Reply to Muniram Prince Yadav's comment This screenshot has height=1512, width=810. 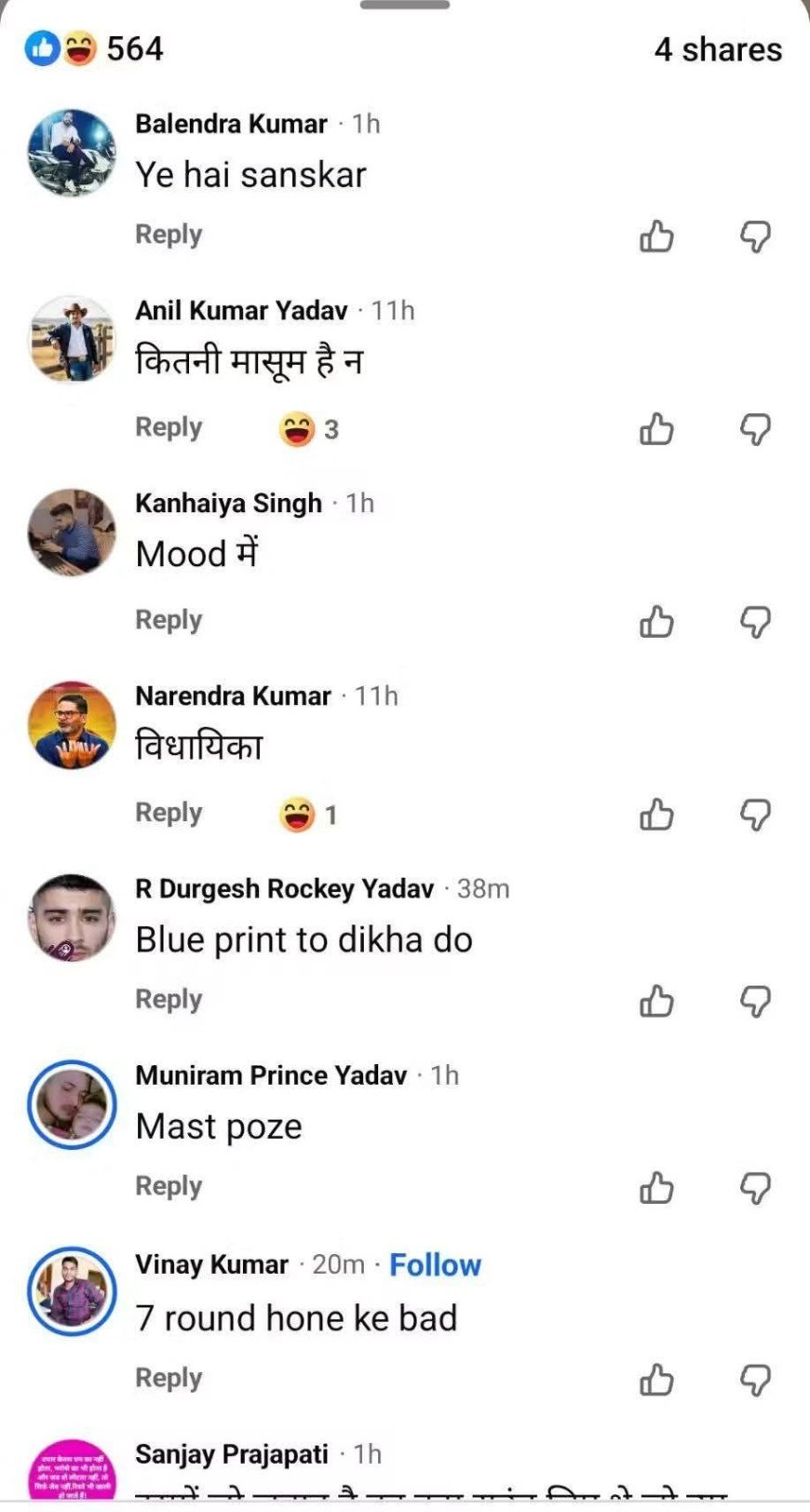click(169, 1186)
